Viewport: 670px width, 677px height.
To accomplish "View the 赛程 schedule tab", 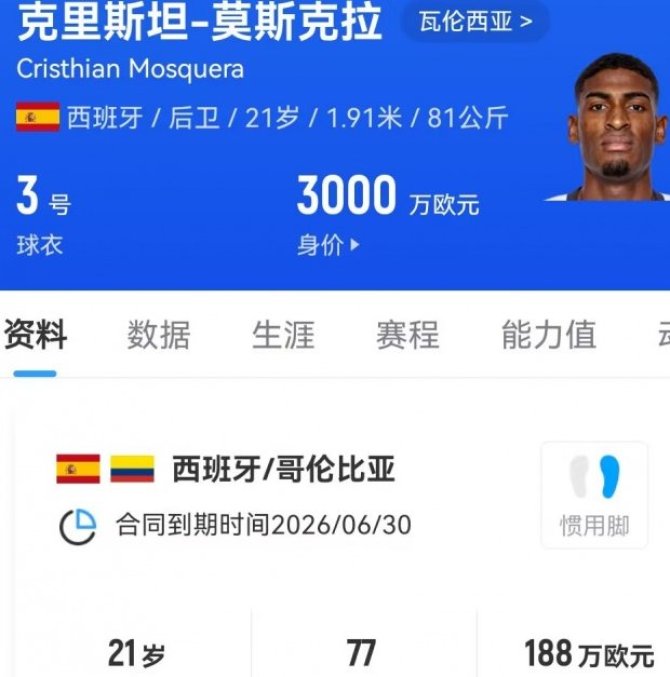I will pyautogui.click(x=407, y=335).
